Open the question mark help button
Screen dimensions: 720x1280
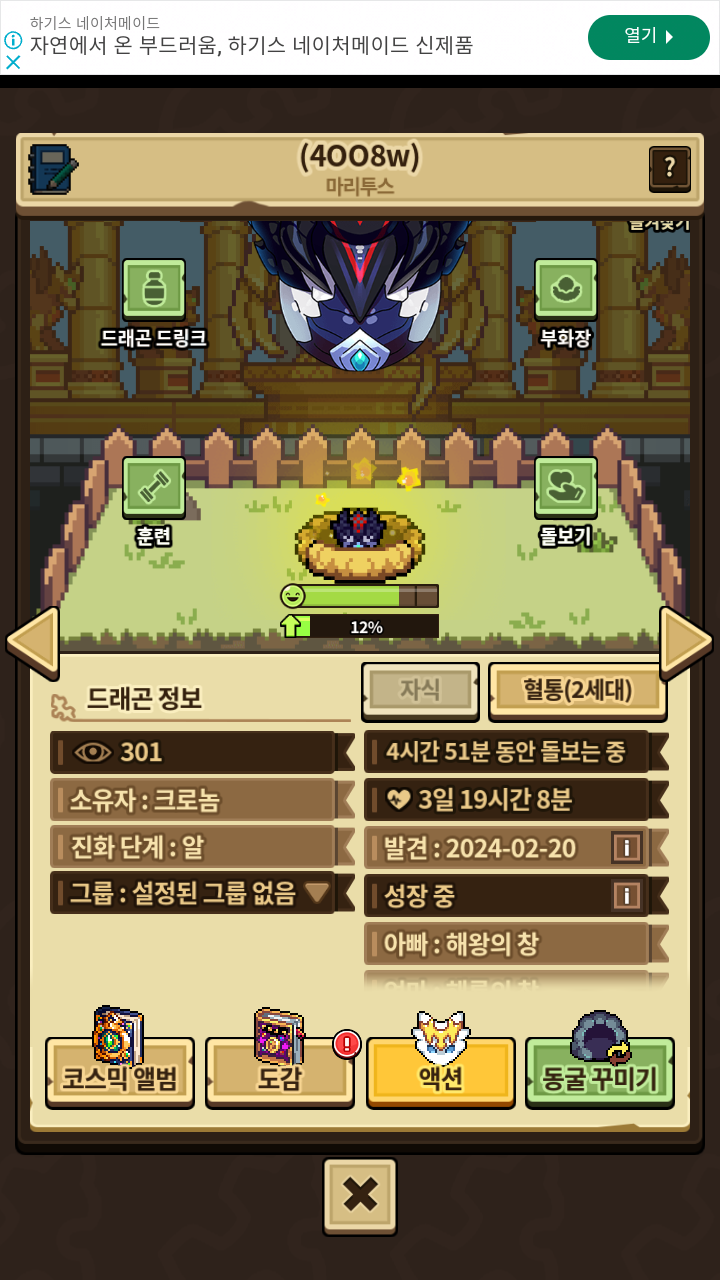pyautogui.click(x=670, y=168)
